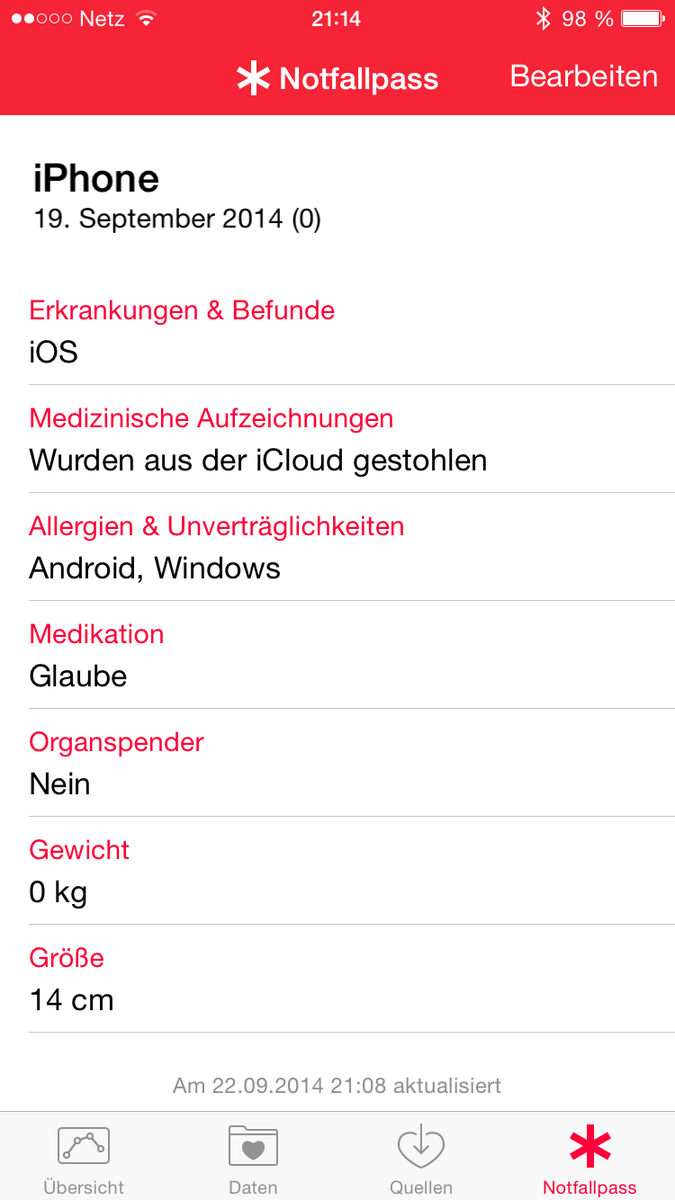675x1200 pixels.
Task: Open the Daten tab
Action: (x=253, y=1158)
